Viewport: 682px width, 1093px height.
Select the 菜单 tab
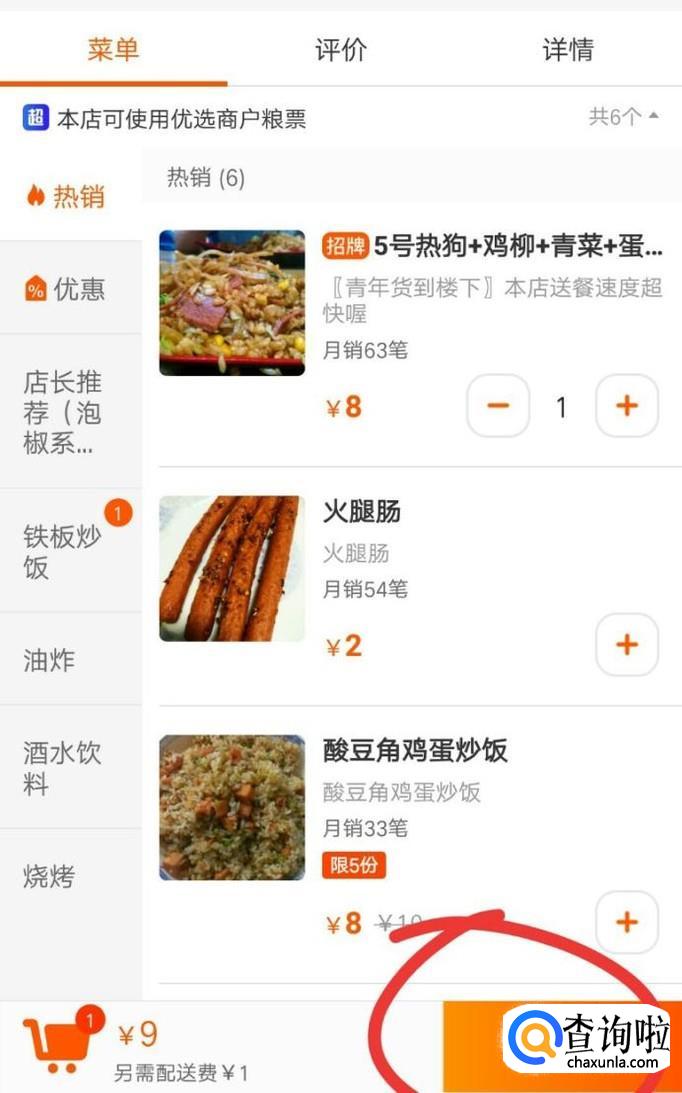coord(113,50)
